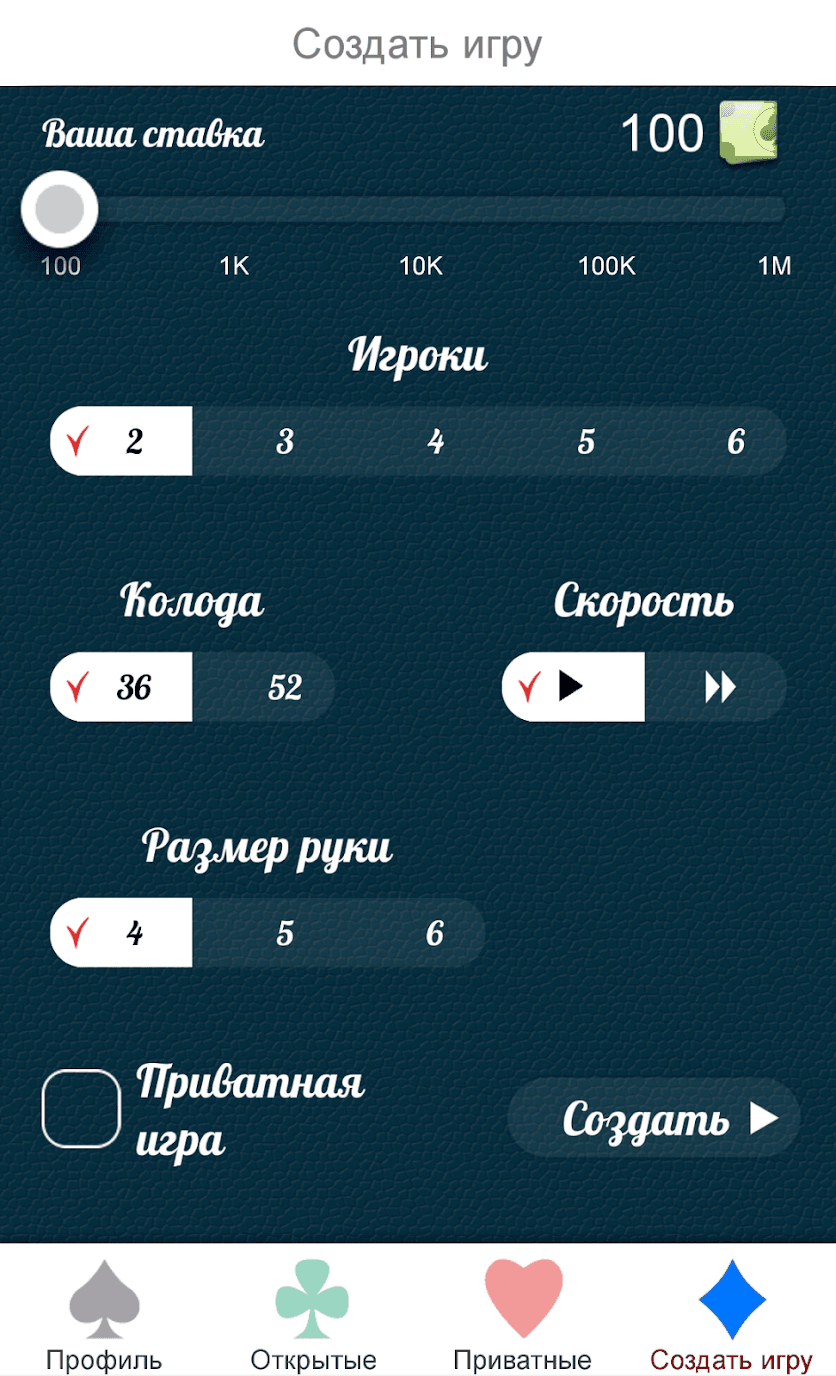Viewport: 836px width, 1376px height.
Task: Select 5 players
Action: pyautogui.click(x=586, y=441)
